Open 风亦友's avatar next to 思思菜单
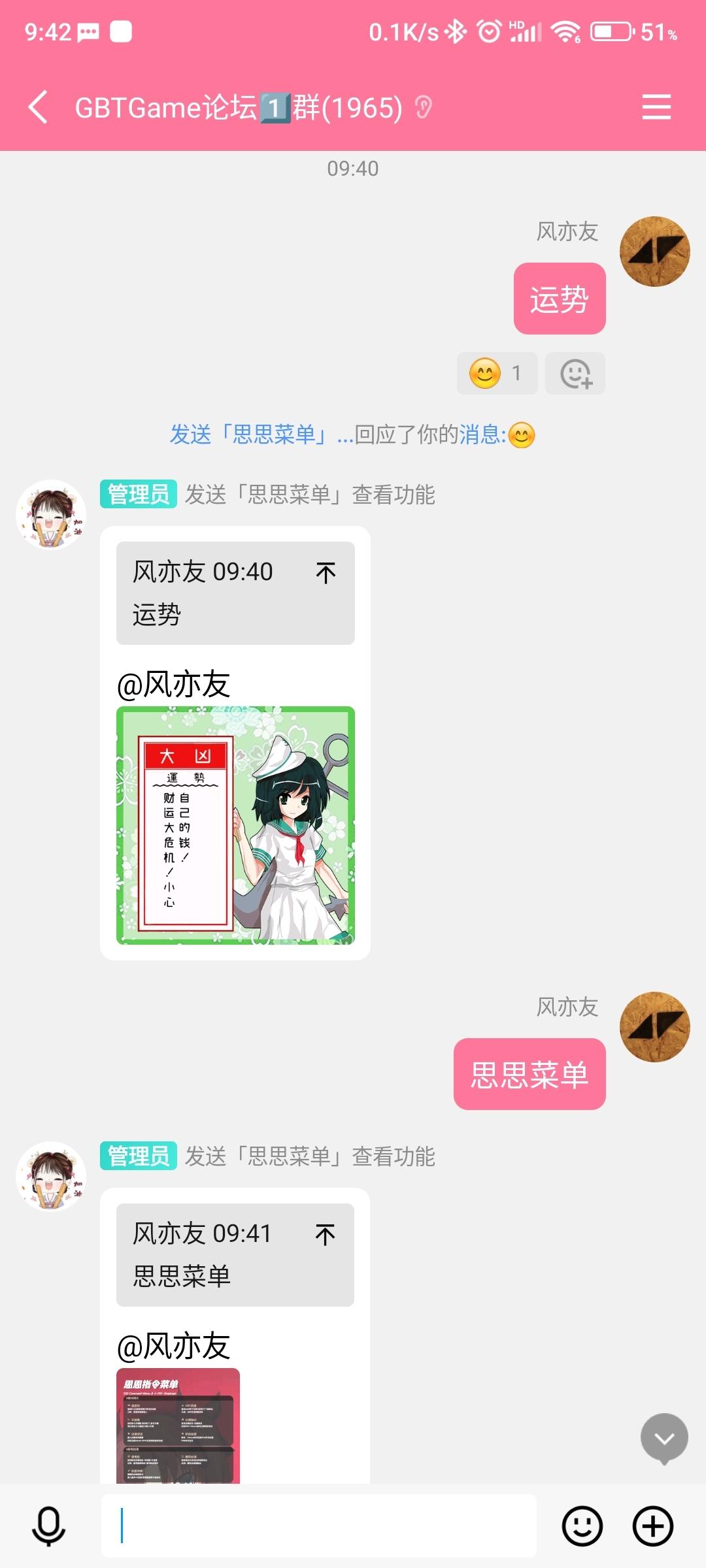The image size is (706, 1568). click(654, 1027)
